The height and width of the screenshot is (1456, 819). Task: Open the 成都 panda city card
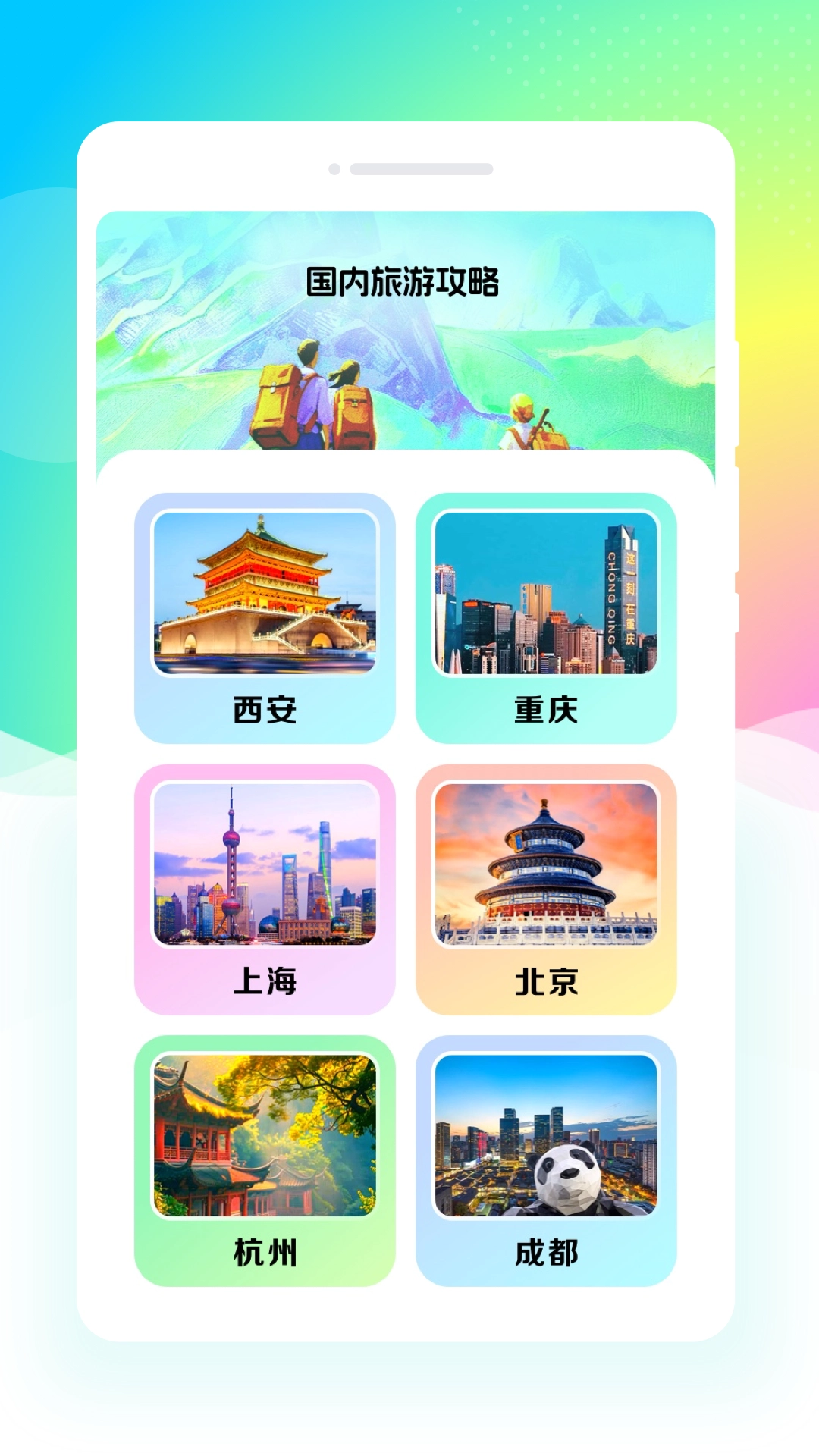548,1130
